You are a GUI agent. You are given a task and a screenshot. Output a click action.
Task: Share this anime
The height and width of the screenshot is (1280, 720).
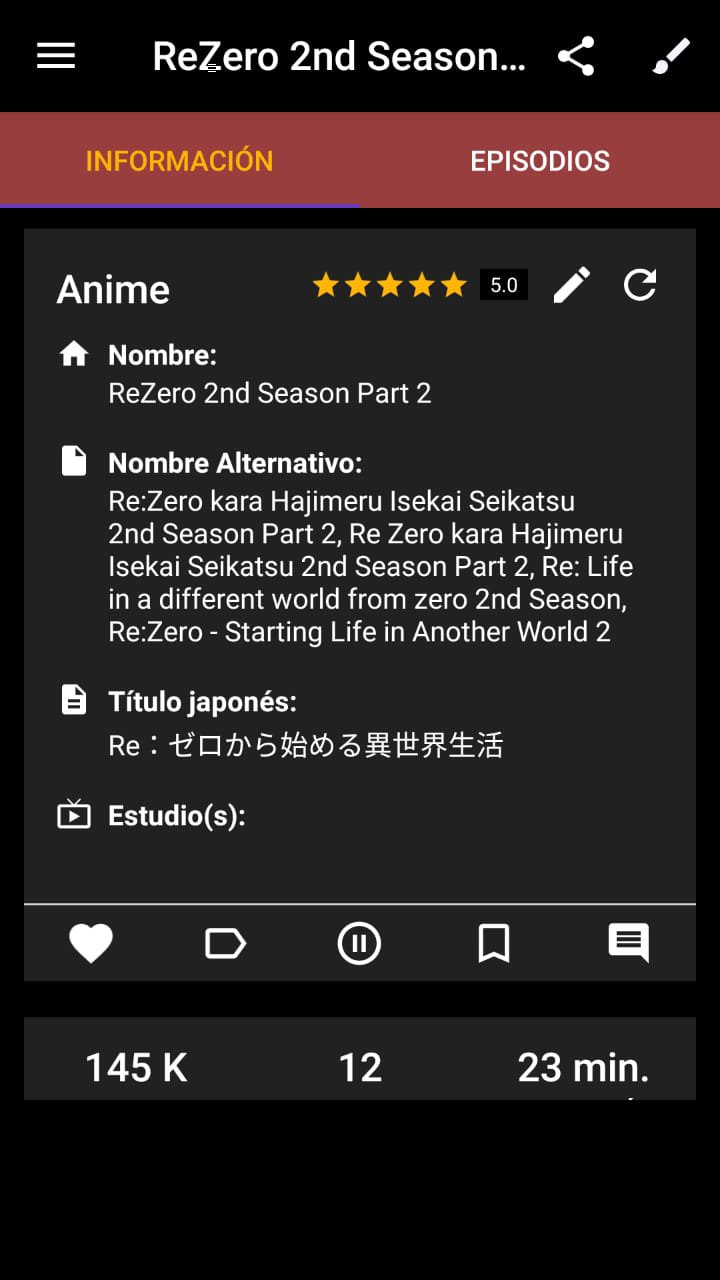point(576,56)
